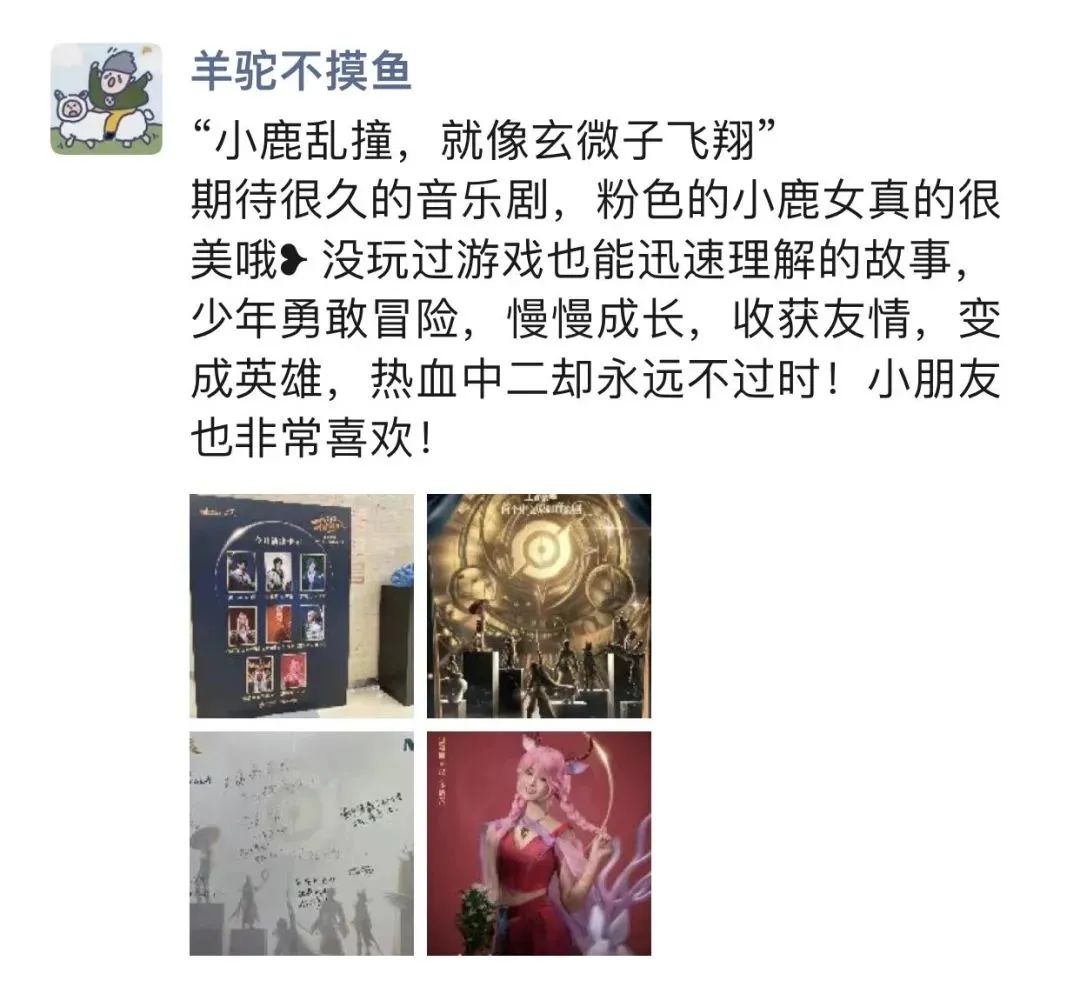
Task: Open the pink deer girl photo
Action: (x=539, y=843)
